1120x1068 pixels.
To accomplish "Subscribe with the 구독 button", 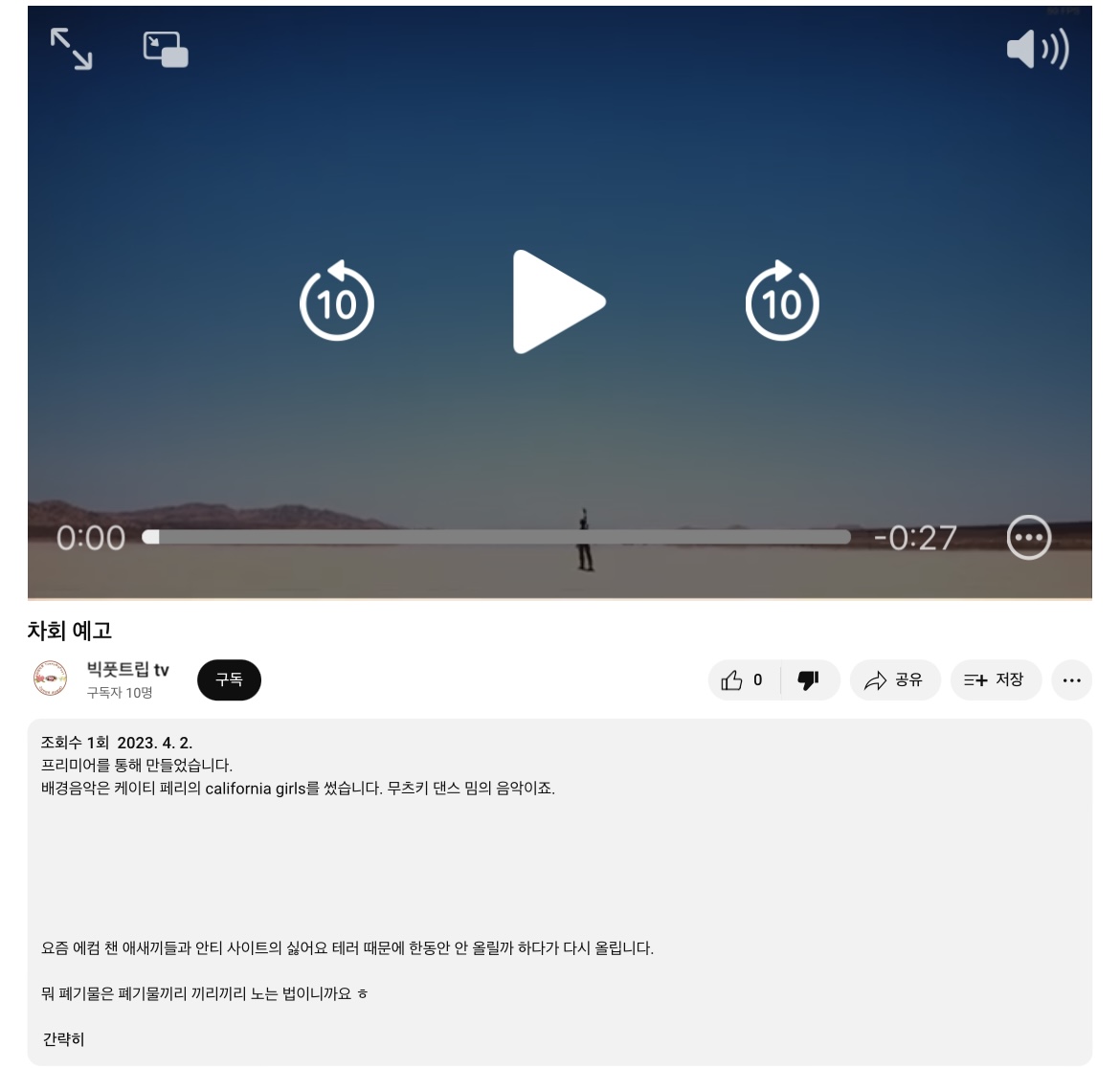I will point(229,679).
